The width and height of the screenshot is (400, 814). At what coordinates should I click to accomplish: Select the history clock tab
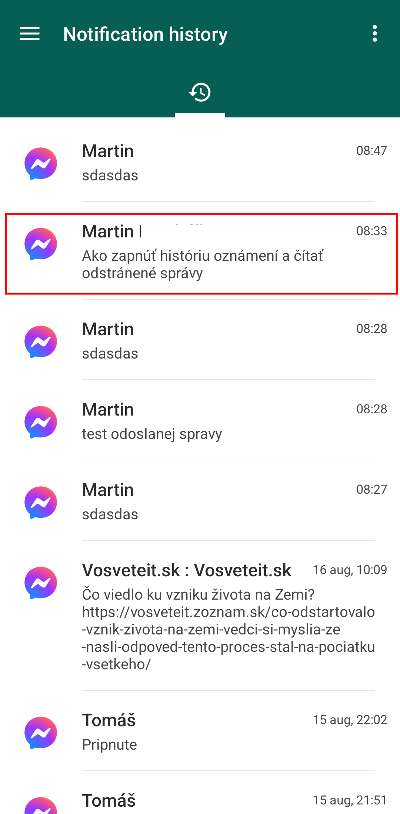200,92
